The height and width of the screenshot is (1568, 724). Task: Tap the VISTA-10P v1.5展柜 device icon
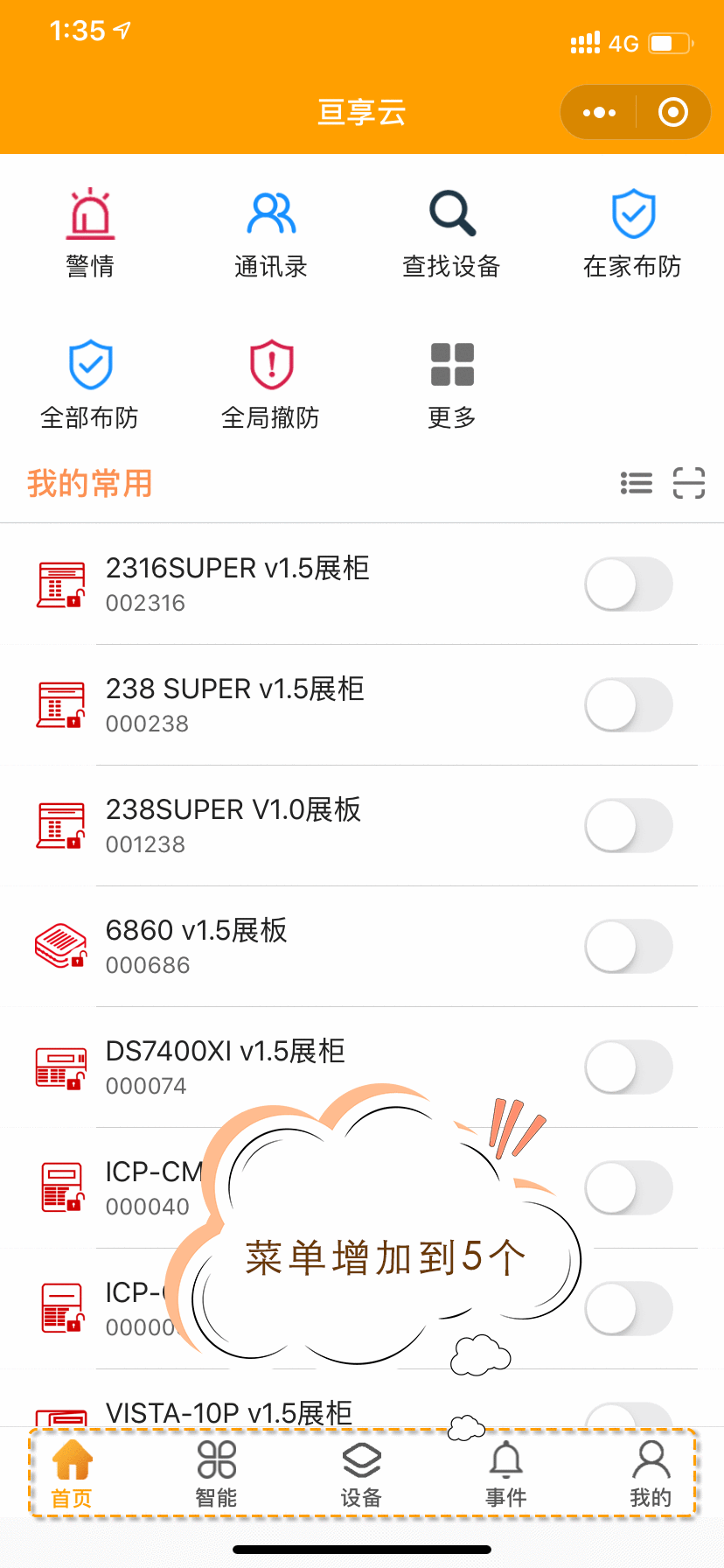click(61, 1409)
